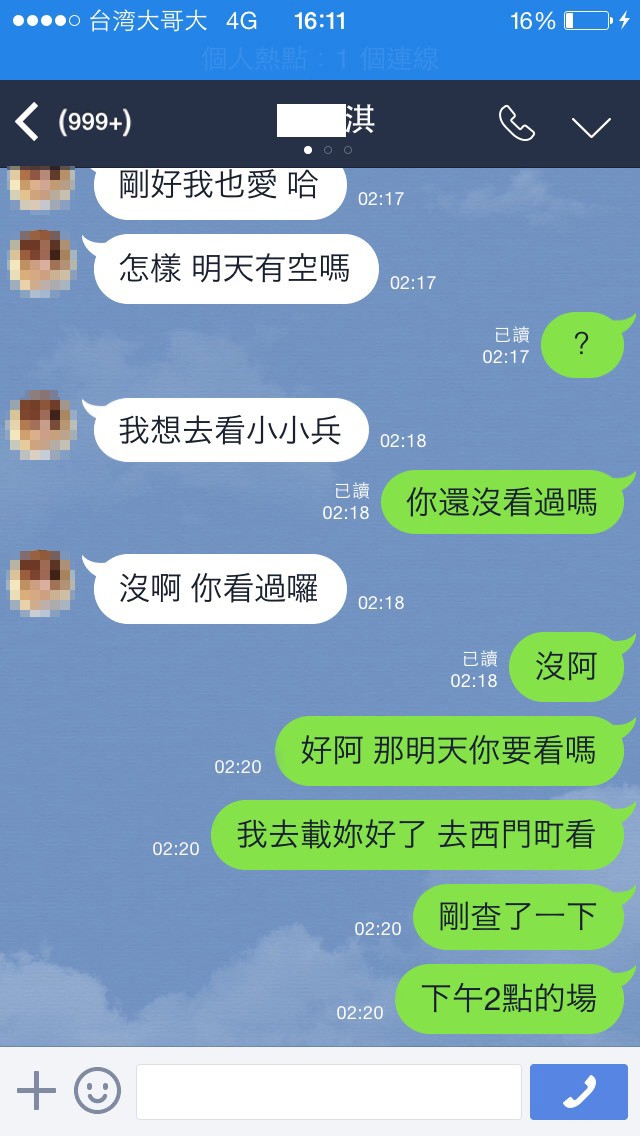Image resolution: width=640 pixels, height=1136 pixels.
Task: View avatar next to 怎樣 明天有空嗎
Action: [x=41, y=264]
